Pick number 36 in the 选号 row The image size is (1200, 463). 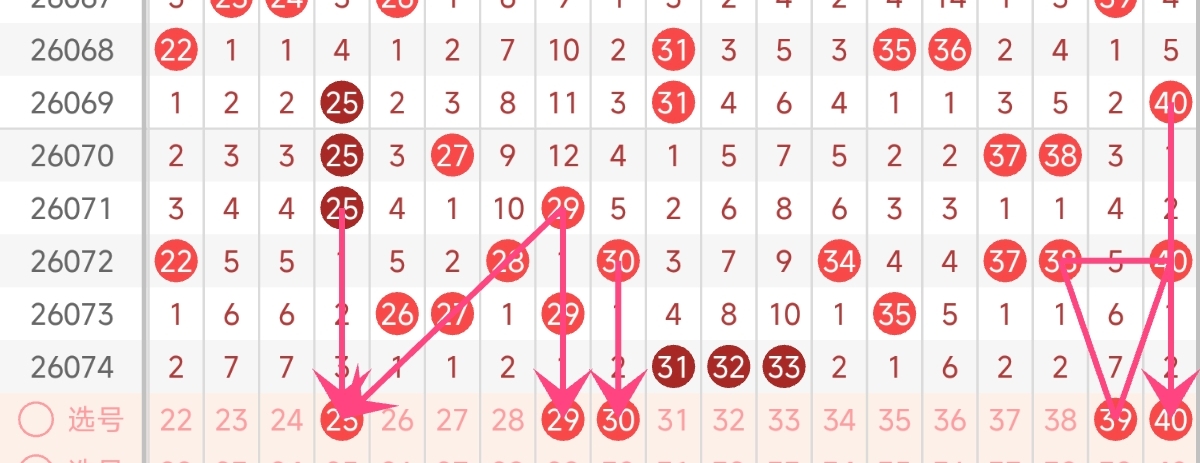tap(949, 421)
